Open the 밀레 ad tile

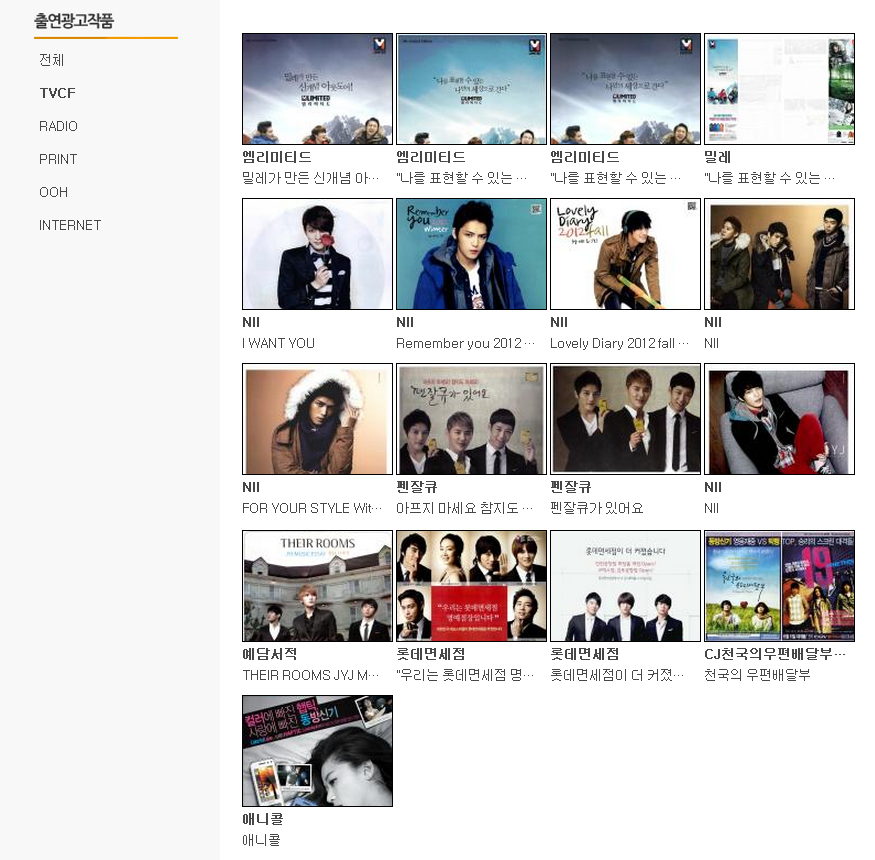pos(779,89)
